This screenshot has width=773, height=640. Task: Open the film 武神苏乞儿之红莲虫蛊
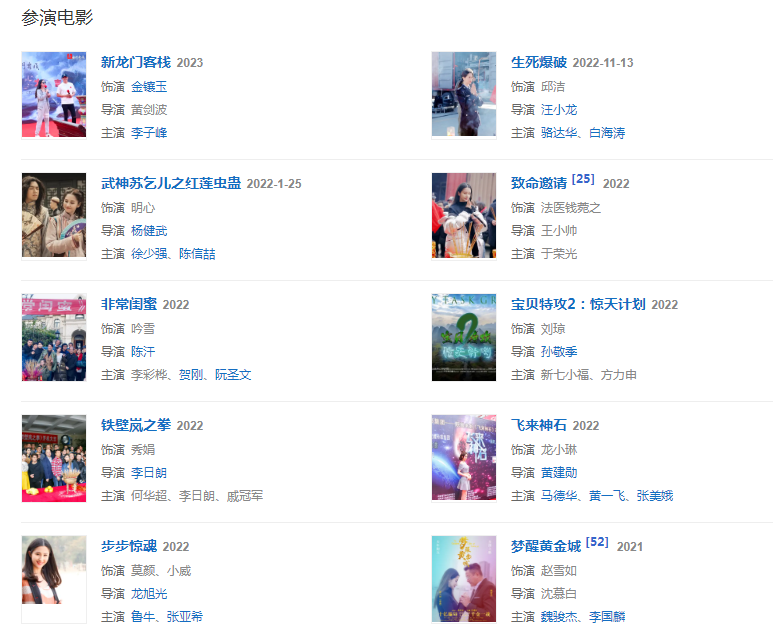click(x=171, y=183)
